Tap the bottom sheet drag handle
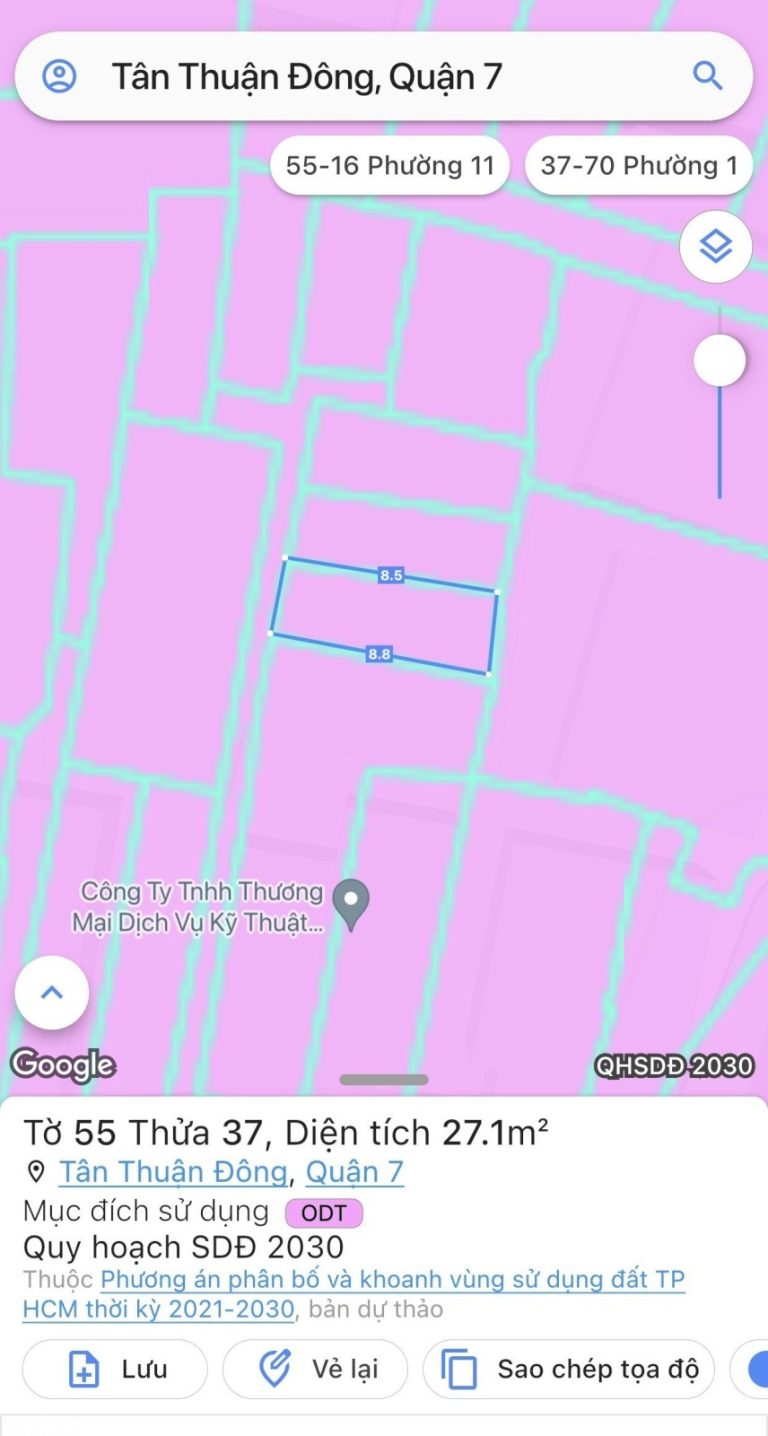Image resolution: width=768 pixels, height=1436 pixels. click(384, 1080)
